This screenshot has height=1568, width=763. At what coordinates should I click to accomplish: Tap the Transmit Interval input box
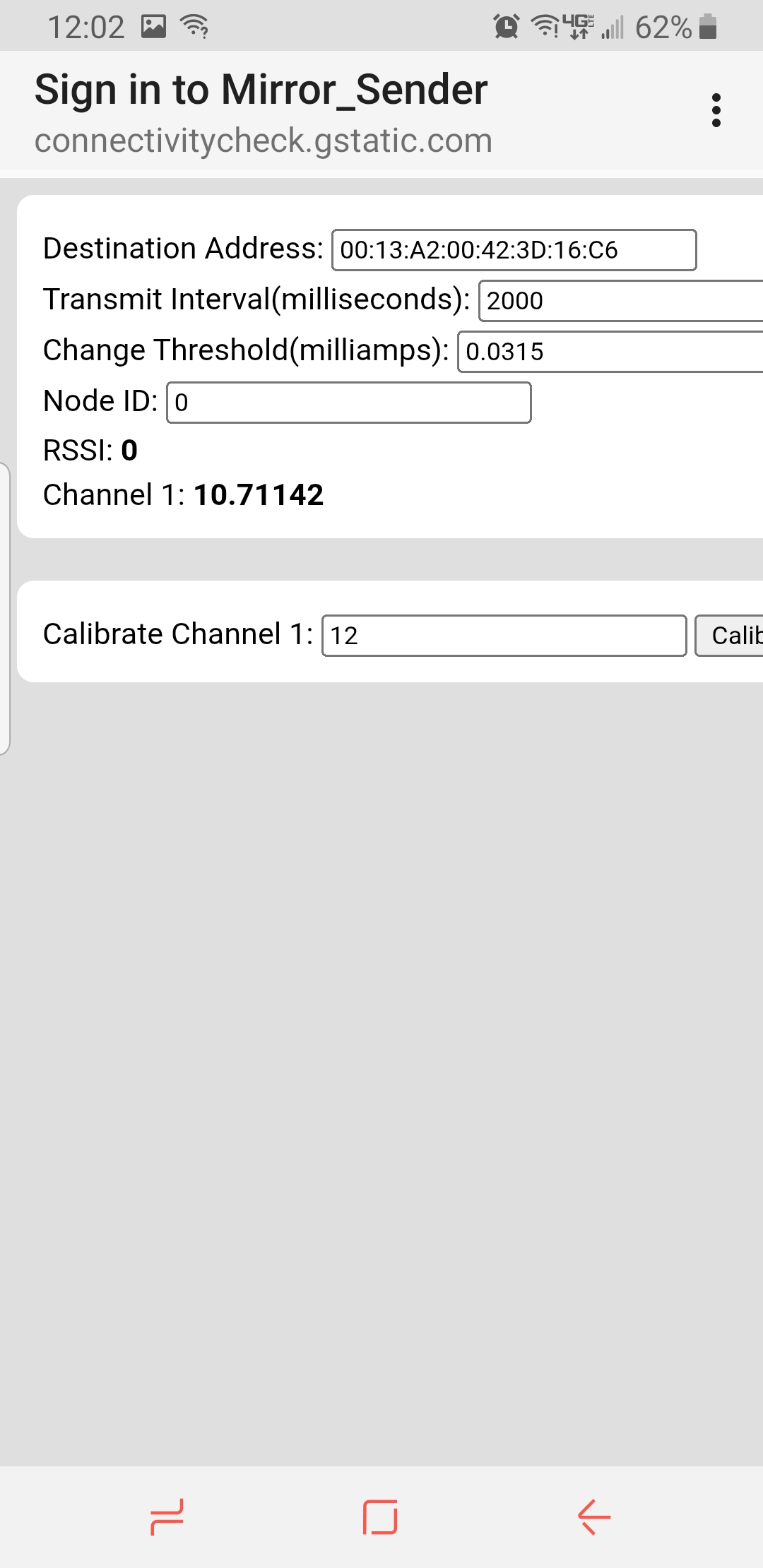point(621,301)
